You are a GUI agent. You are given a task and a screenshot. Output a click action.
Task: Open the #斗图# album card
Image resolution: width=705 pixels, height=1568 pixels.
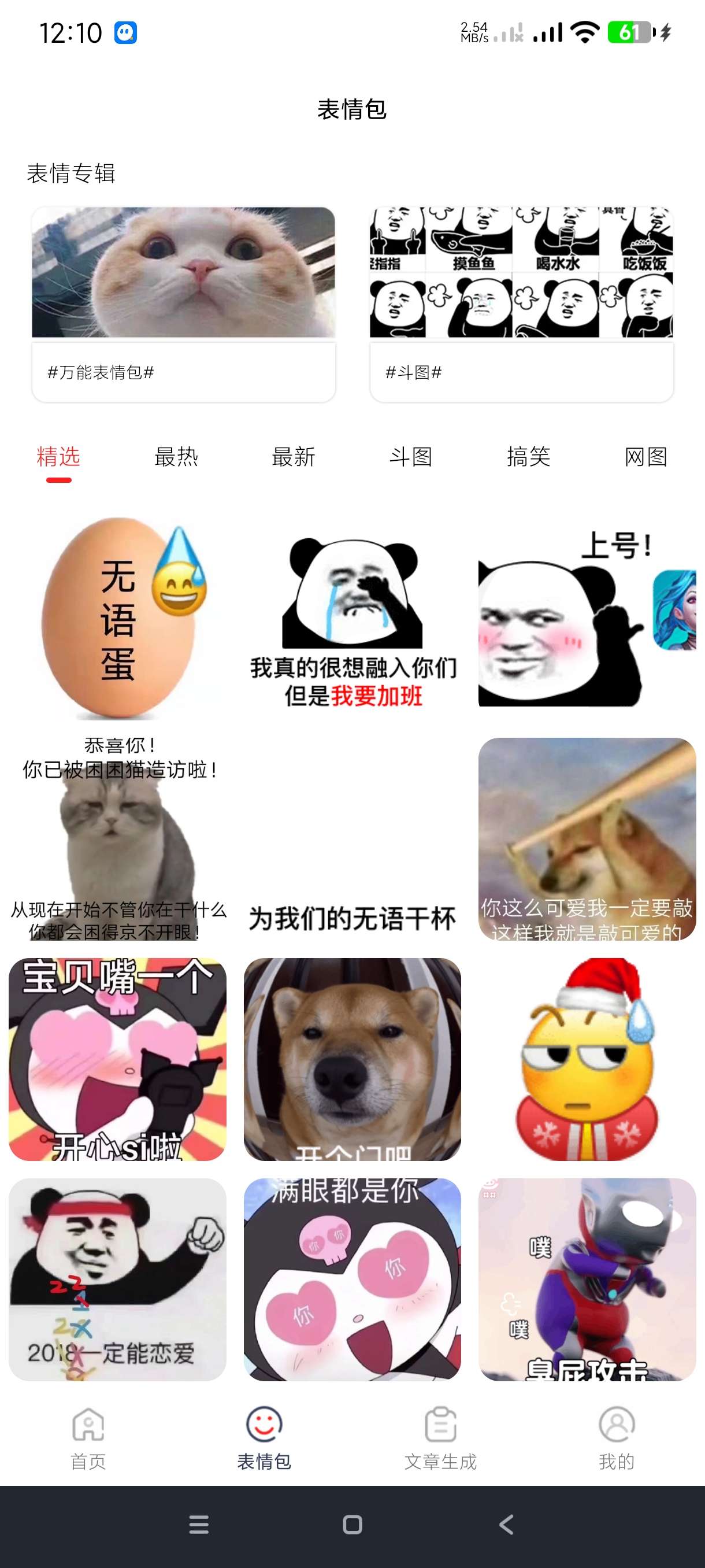click(521, 303)
